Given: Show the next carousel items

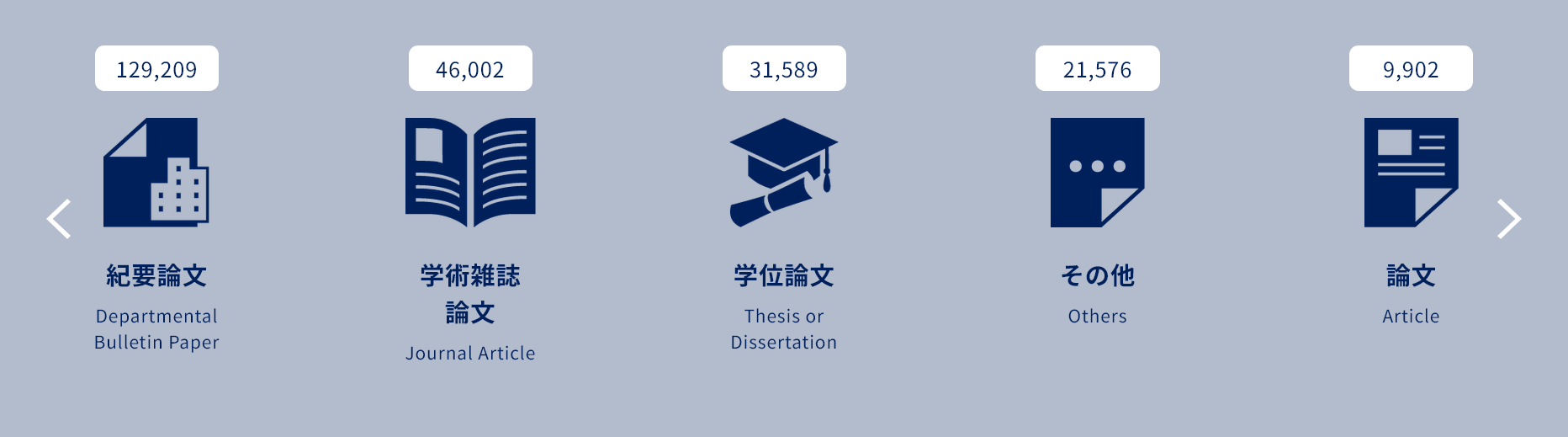Looking at the screenshot, I should (x=1508, y=219).
